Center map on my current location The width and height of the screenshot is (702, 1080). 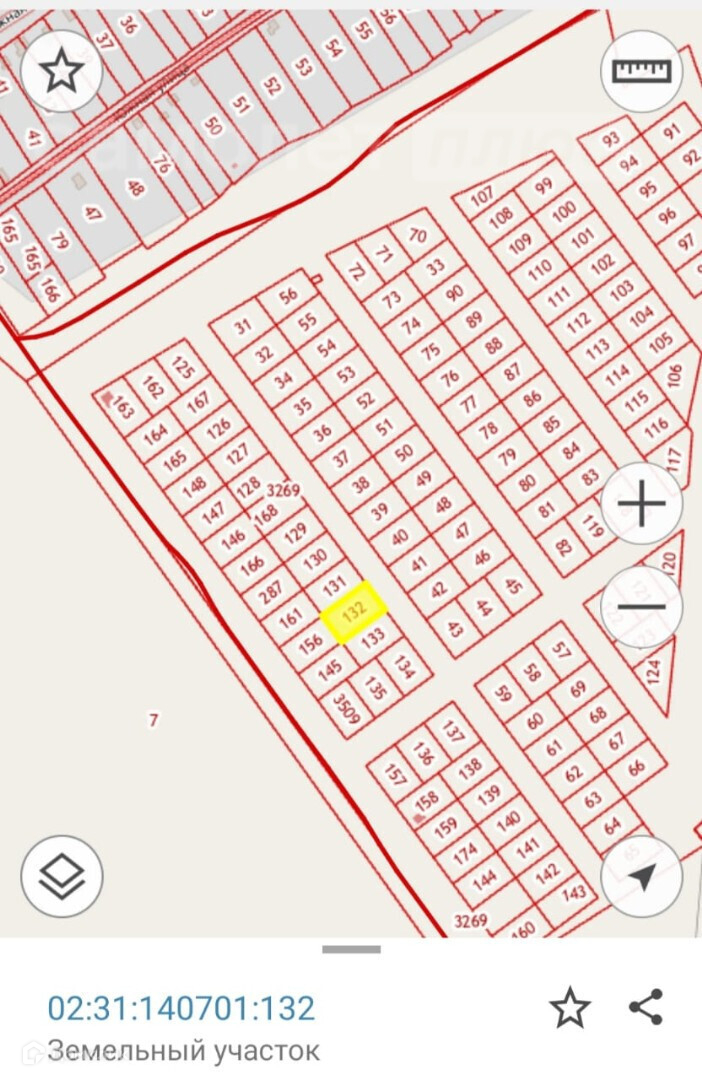641,877
